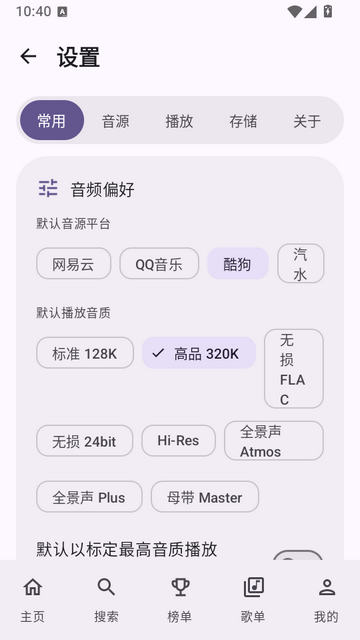Select 无损 24bit quality
Viewport: 360px width, 640px height.
(x=84, y=441)
